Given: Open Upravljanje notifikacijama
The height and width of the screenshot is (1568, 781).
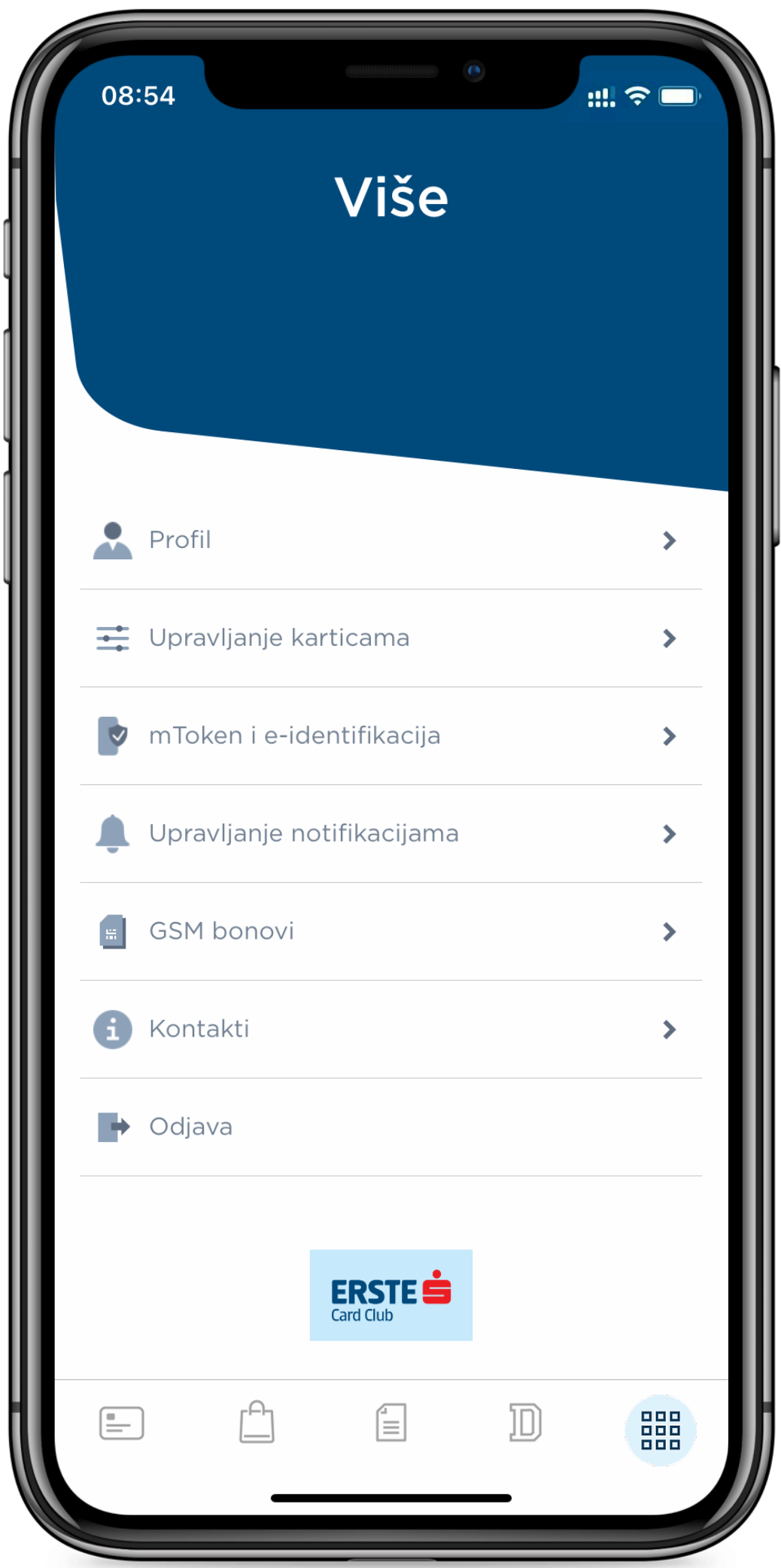Looking at the screenshot, I should tap(390, 834).
